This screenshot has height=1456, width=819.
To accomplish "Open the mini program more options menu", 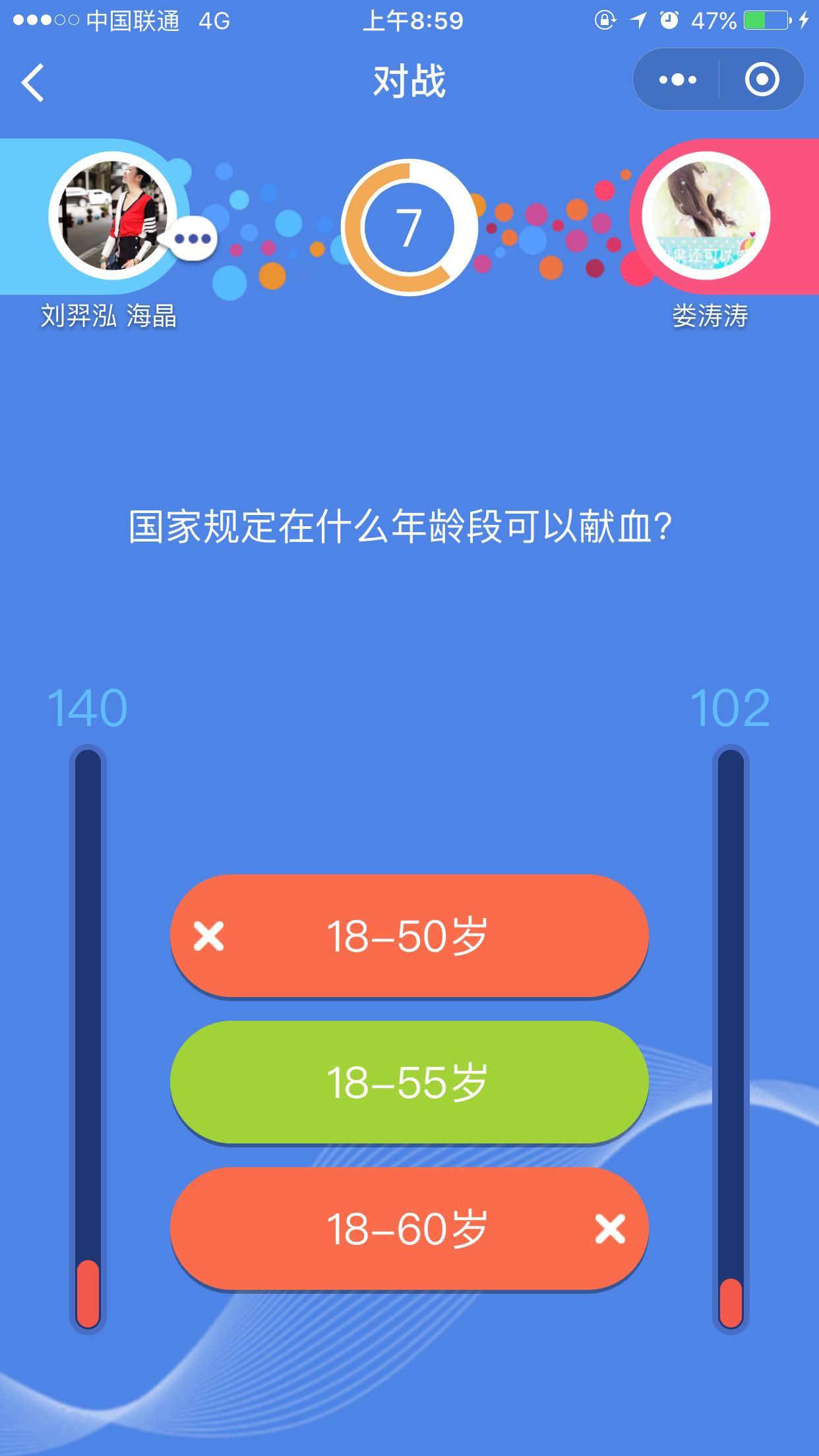I will 677,80.
